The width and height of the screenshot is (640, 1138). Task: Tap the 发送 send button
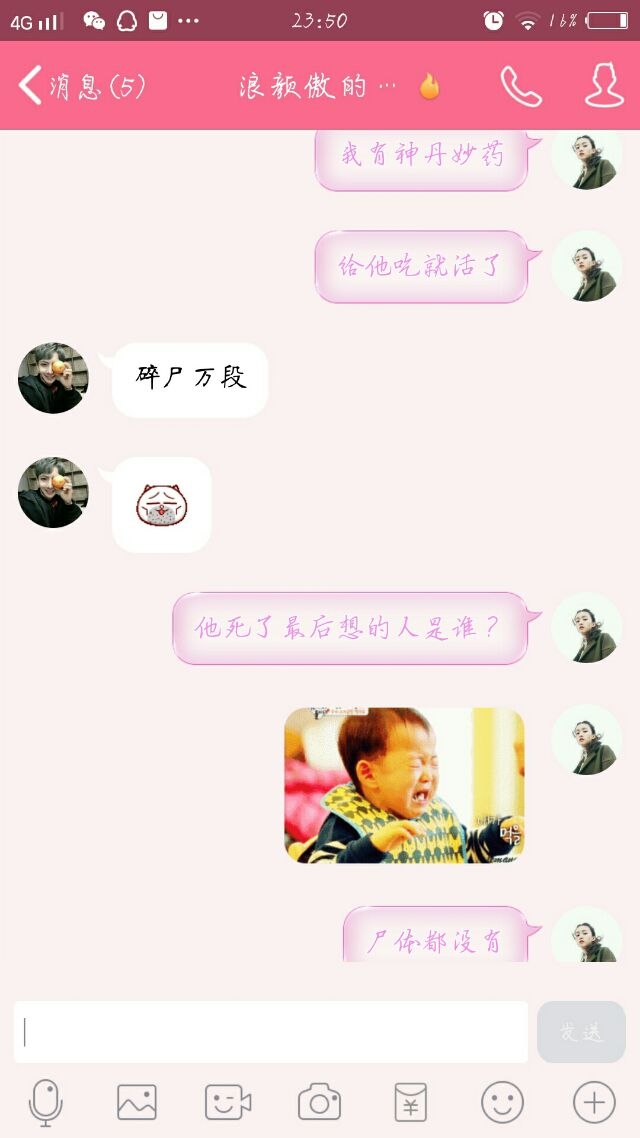click(581, 1031)
